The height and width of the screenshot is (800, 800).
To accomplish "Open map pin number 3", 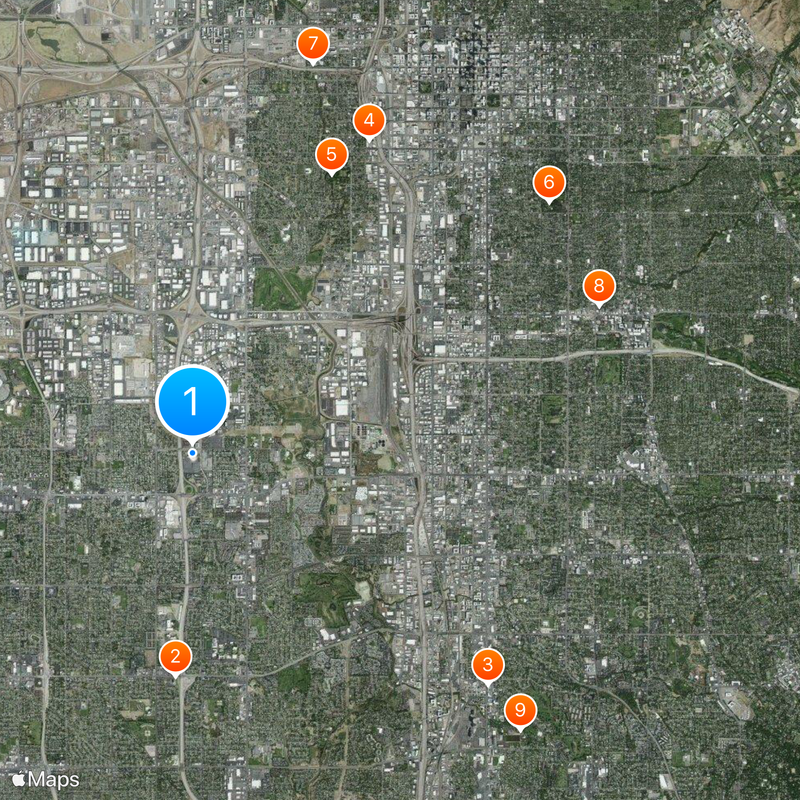I will 488,664.
